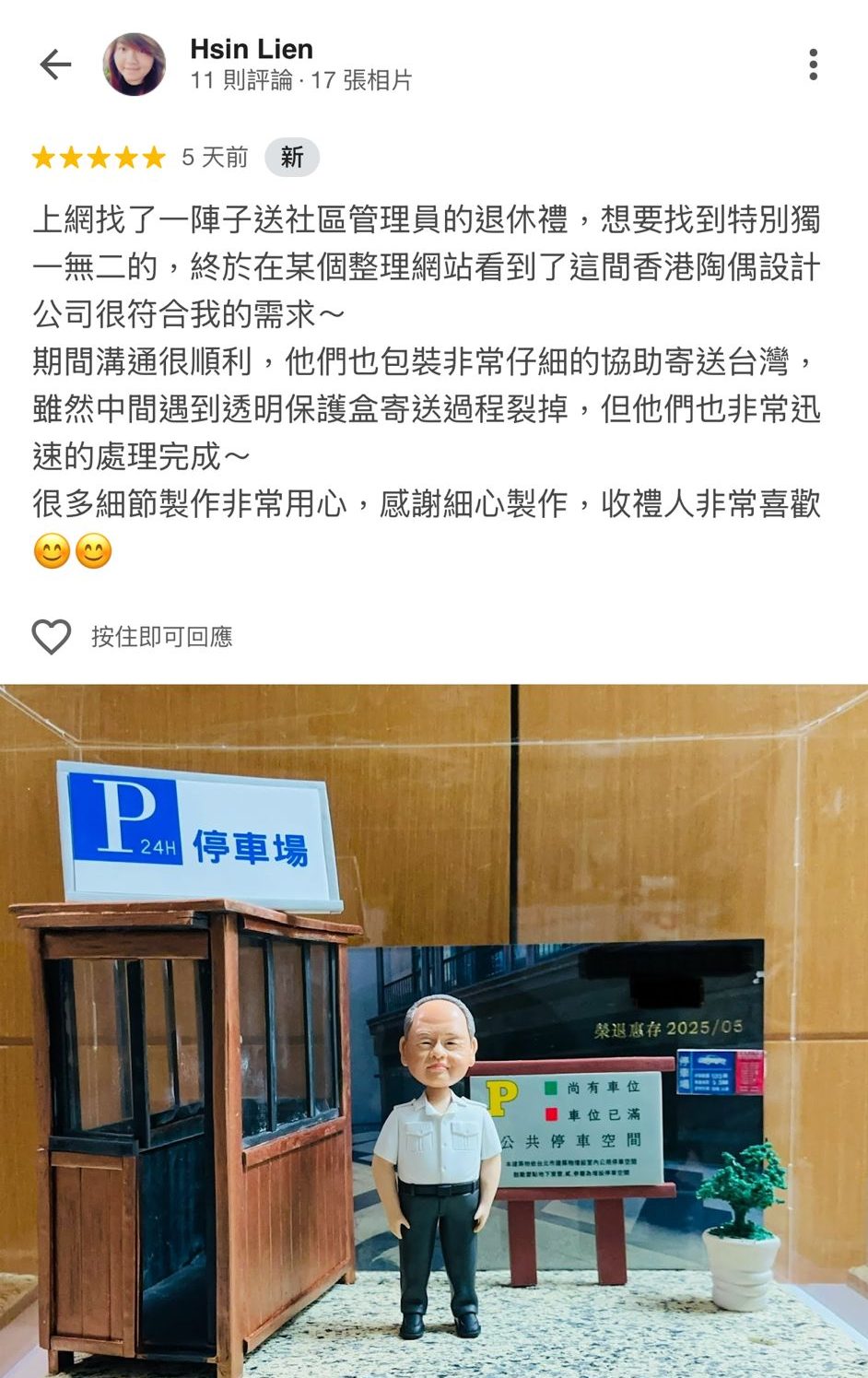
Task: Open the three-dot overflow menu
Action: (813, 65)
